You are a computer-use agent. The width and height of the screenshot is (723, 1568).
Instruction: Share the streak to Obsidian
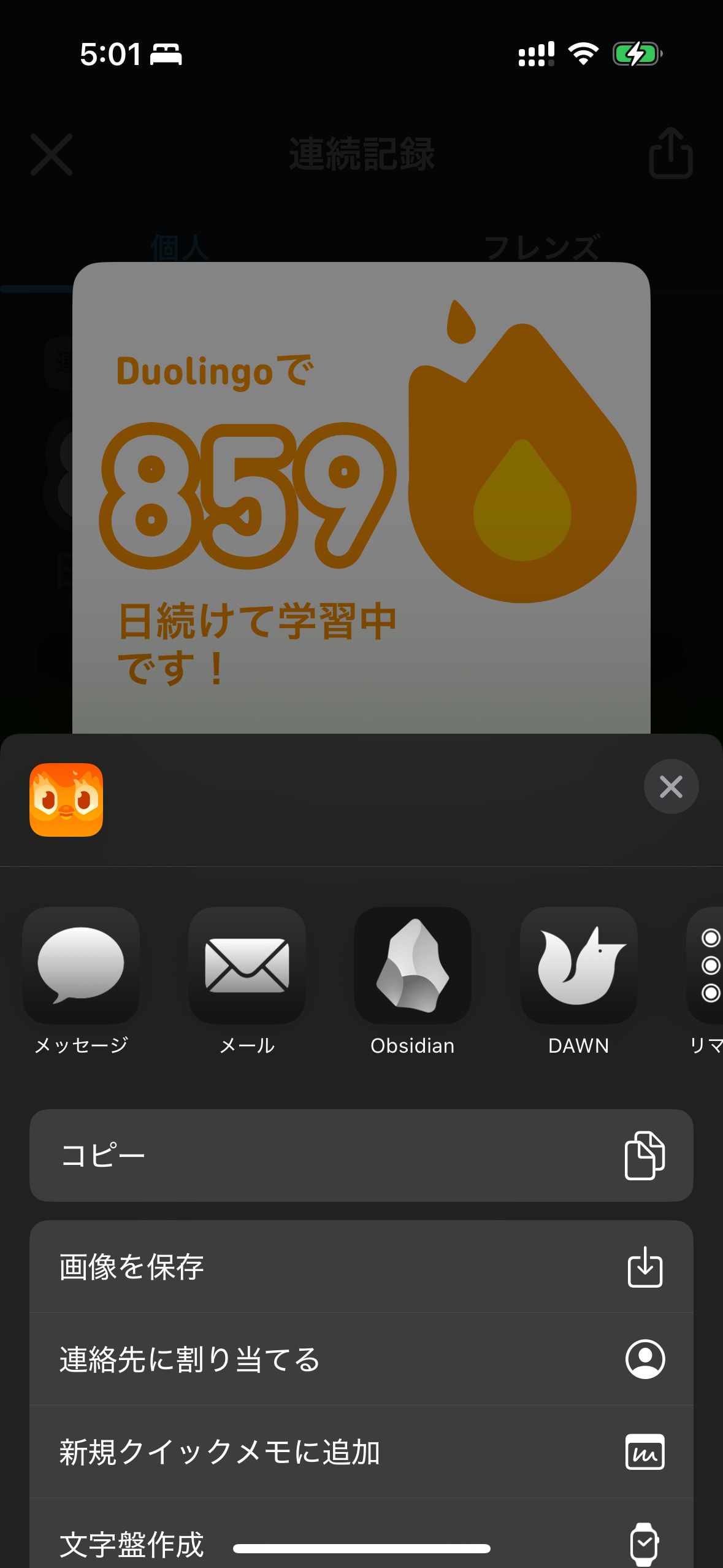point(413,966)
